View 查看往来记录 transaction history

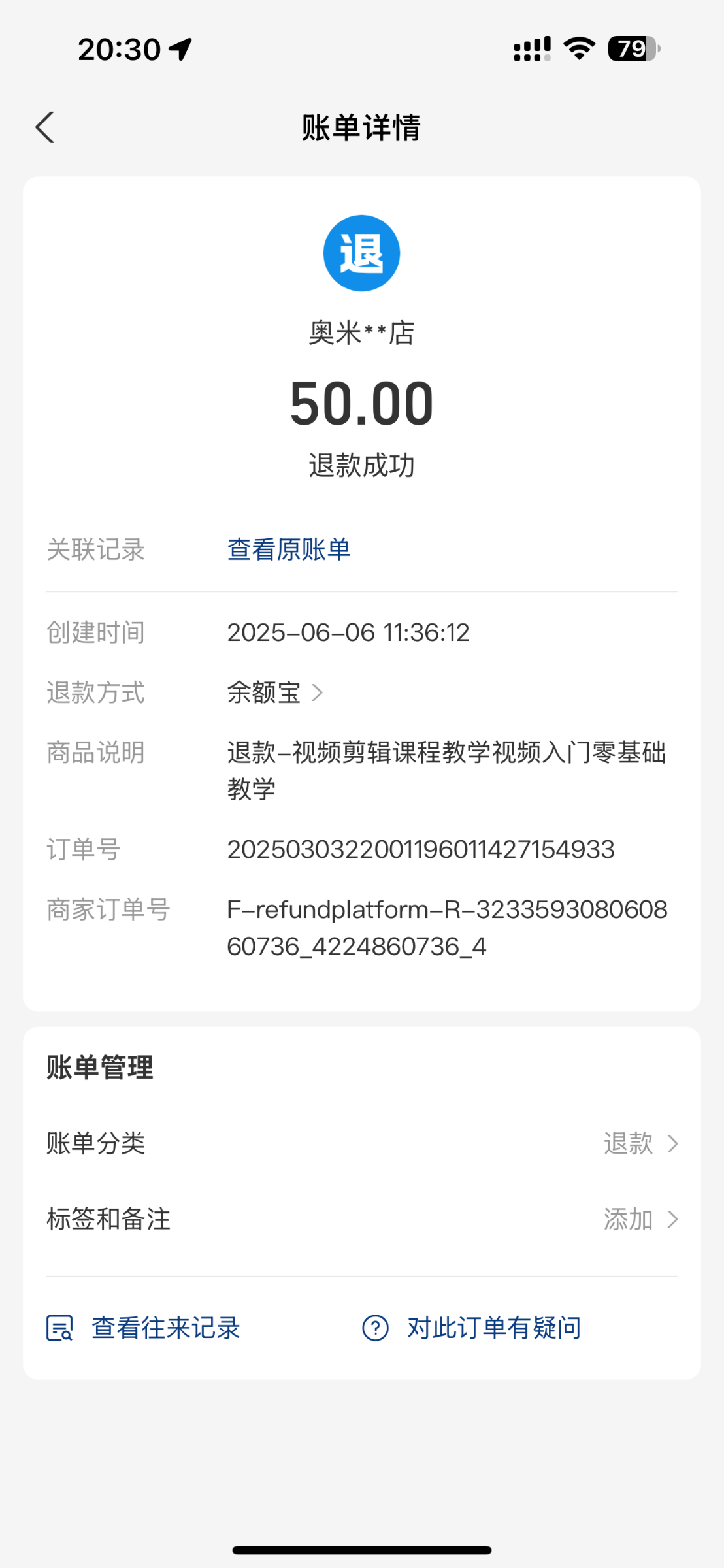(143, 1328)
